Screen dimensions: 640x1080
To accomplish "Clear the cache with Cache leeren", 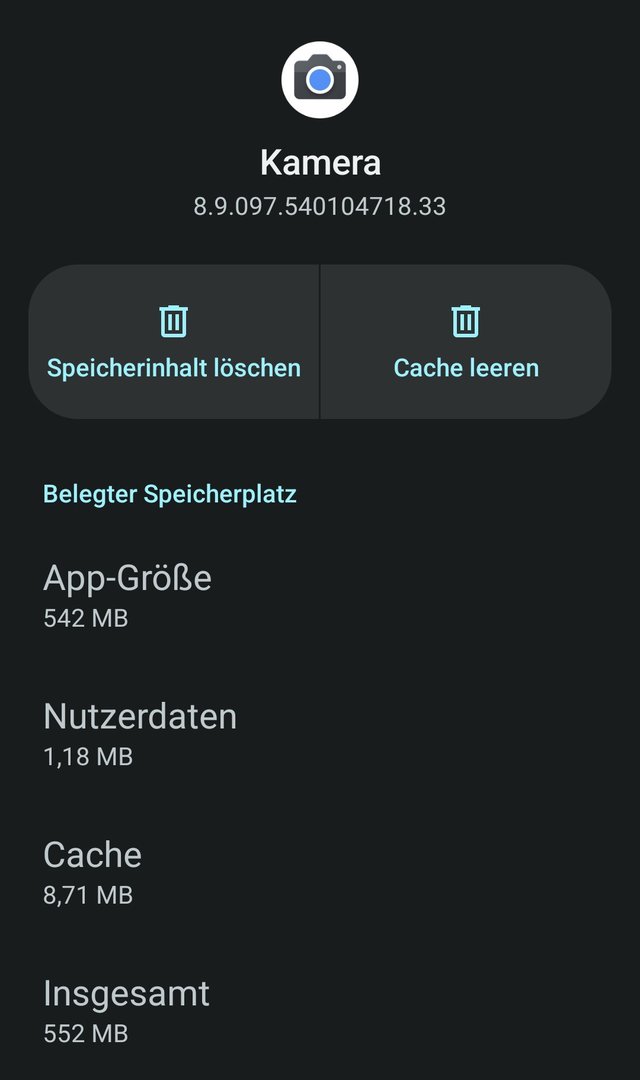I will click(466, 342).
